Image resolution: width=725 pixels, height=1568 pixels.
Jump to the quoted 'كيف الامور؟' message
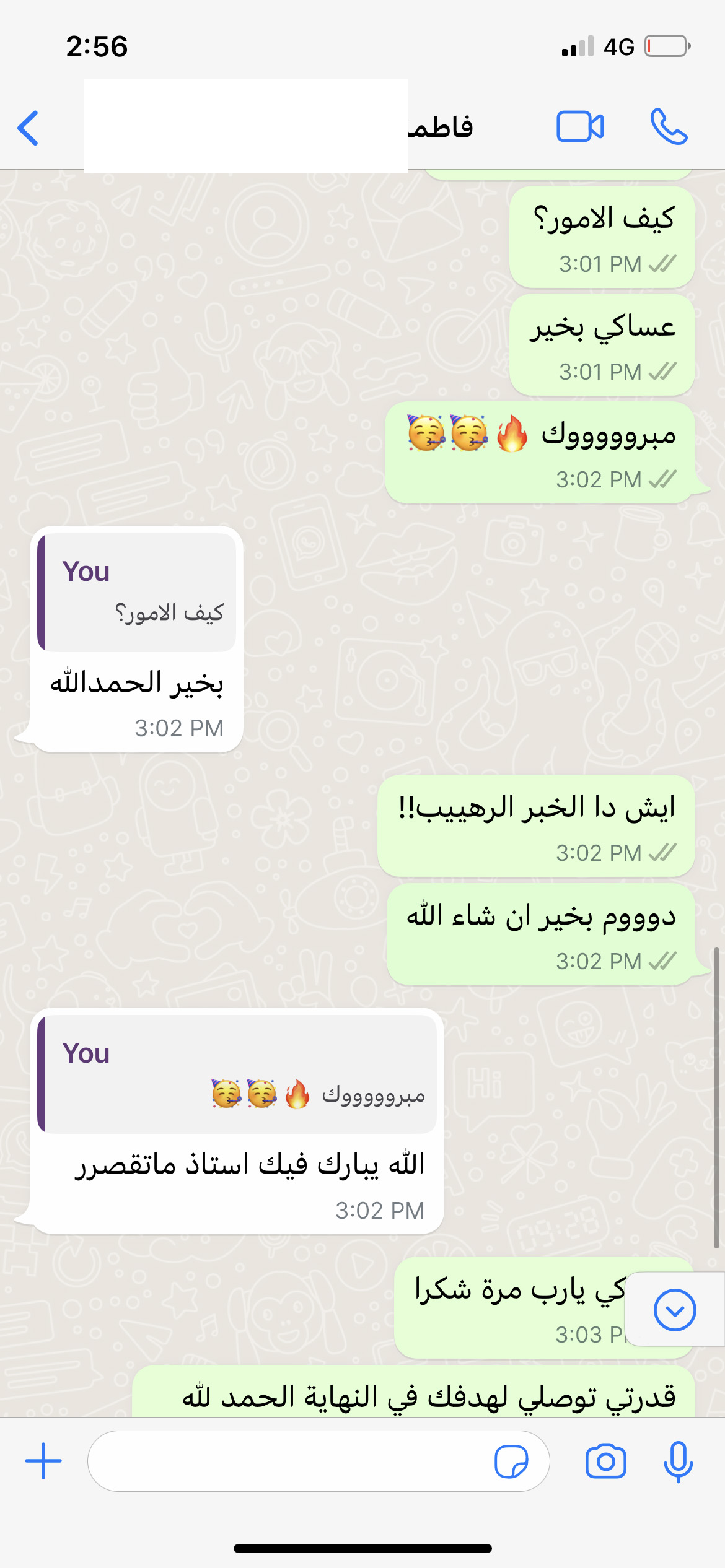pos(137,593)
